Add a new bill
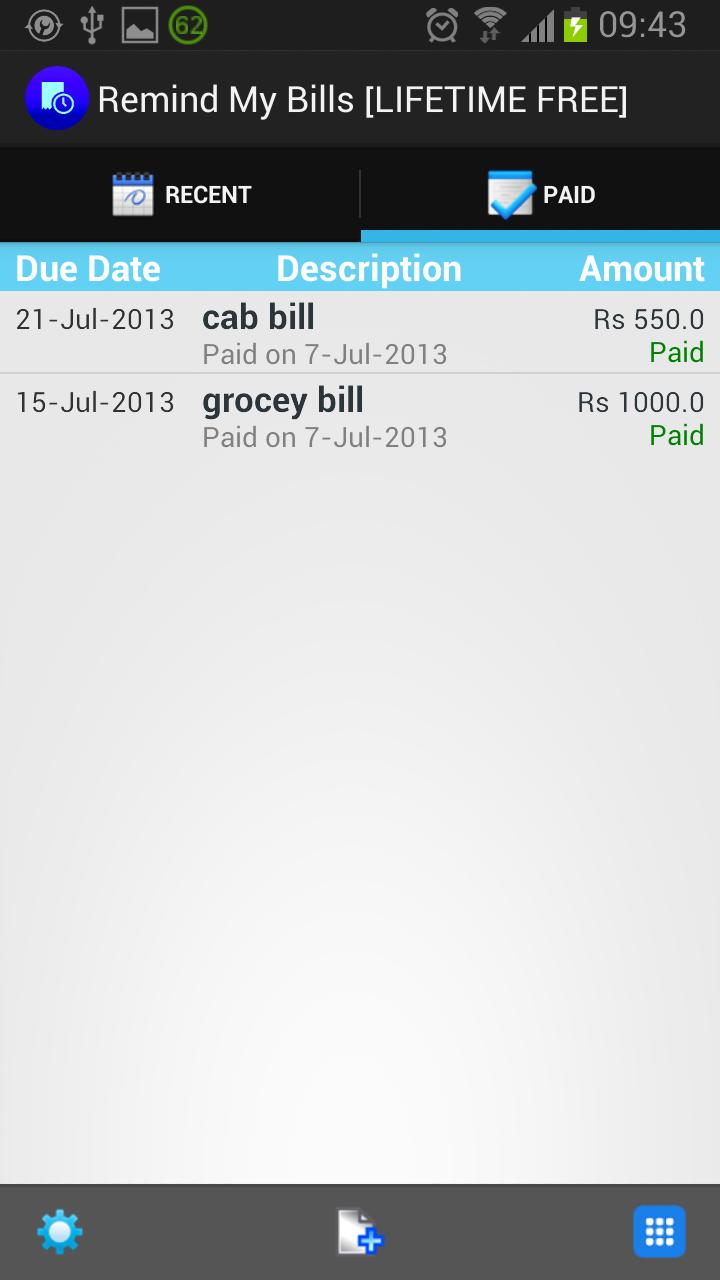The width and height of the screenshot is (720, 1280). (x=360, y=1231)
